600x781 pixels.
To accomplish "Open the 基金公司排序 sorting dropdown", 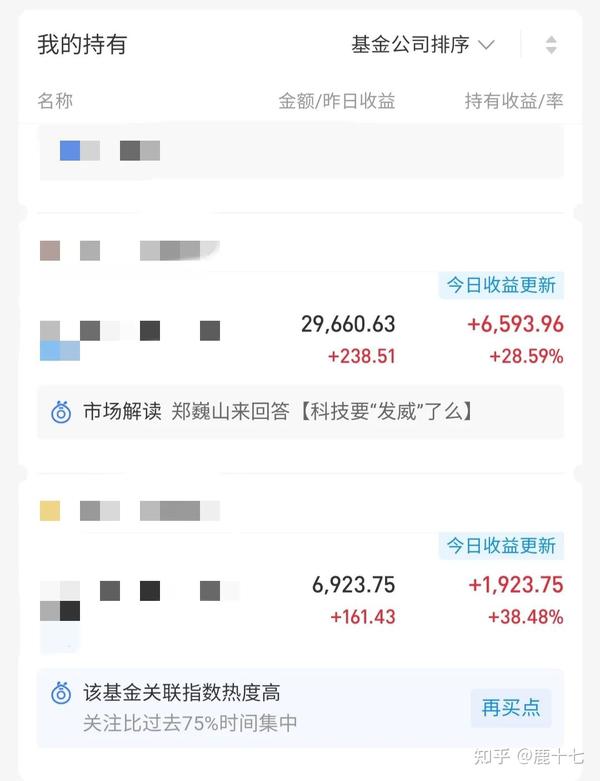I will click(422, 45).
